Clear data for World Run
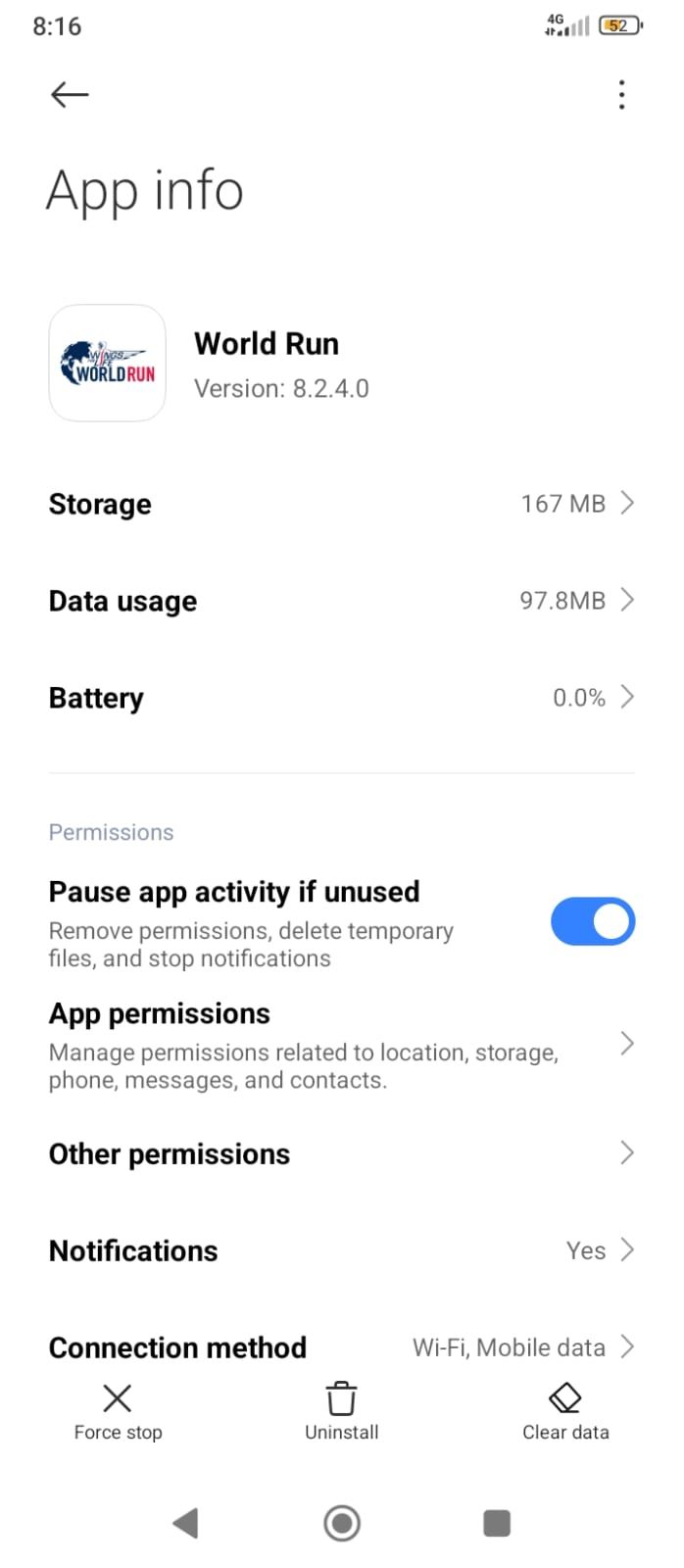 [565, 1411]
